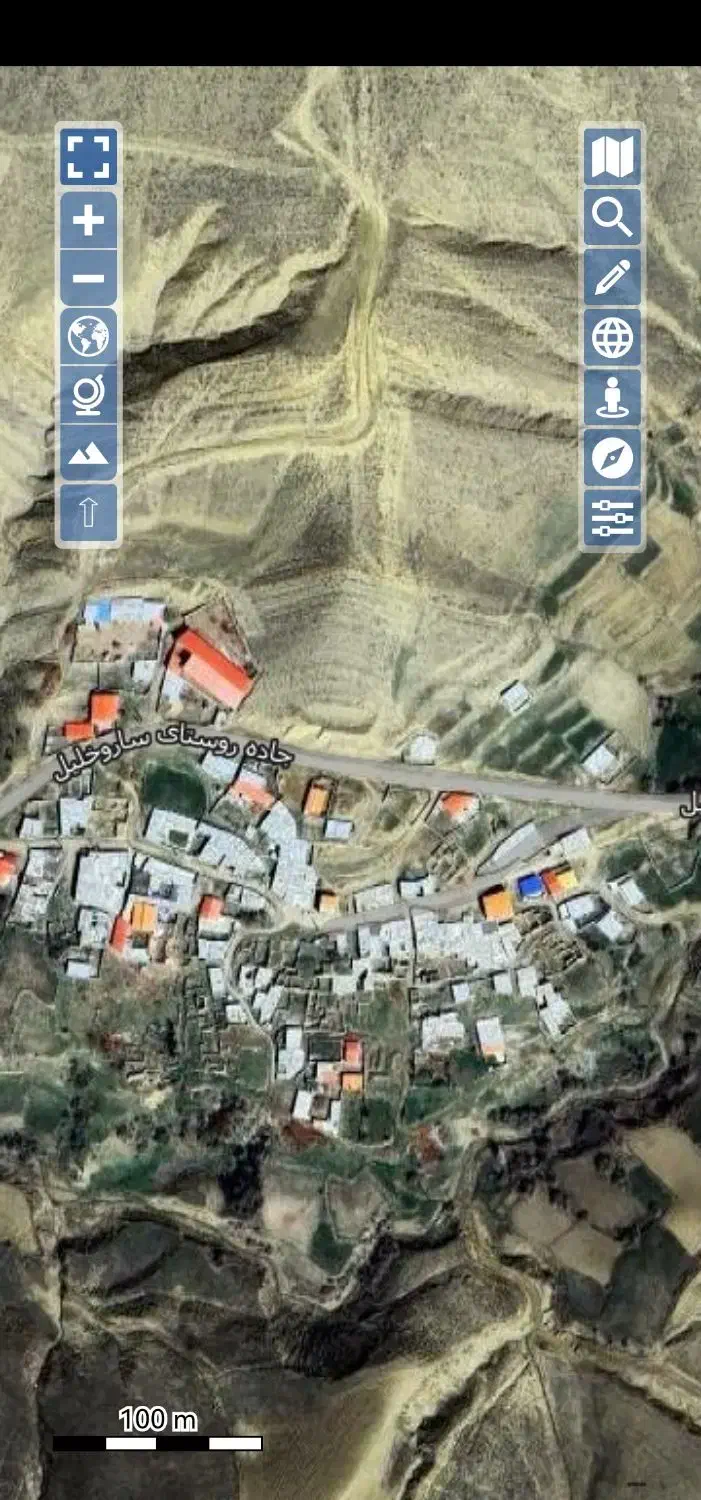Tap the person location pin button
Viewport: 701px width, 1500px height.
(612, 398)
